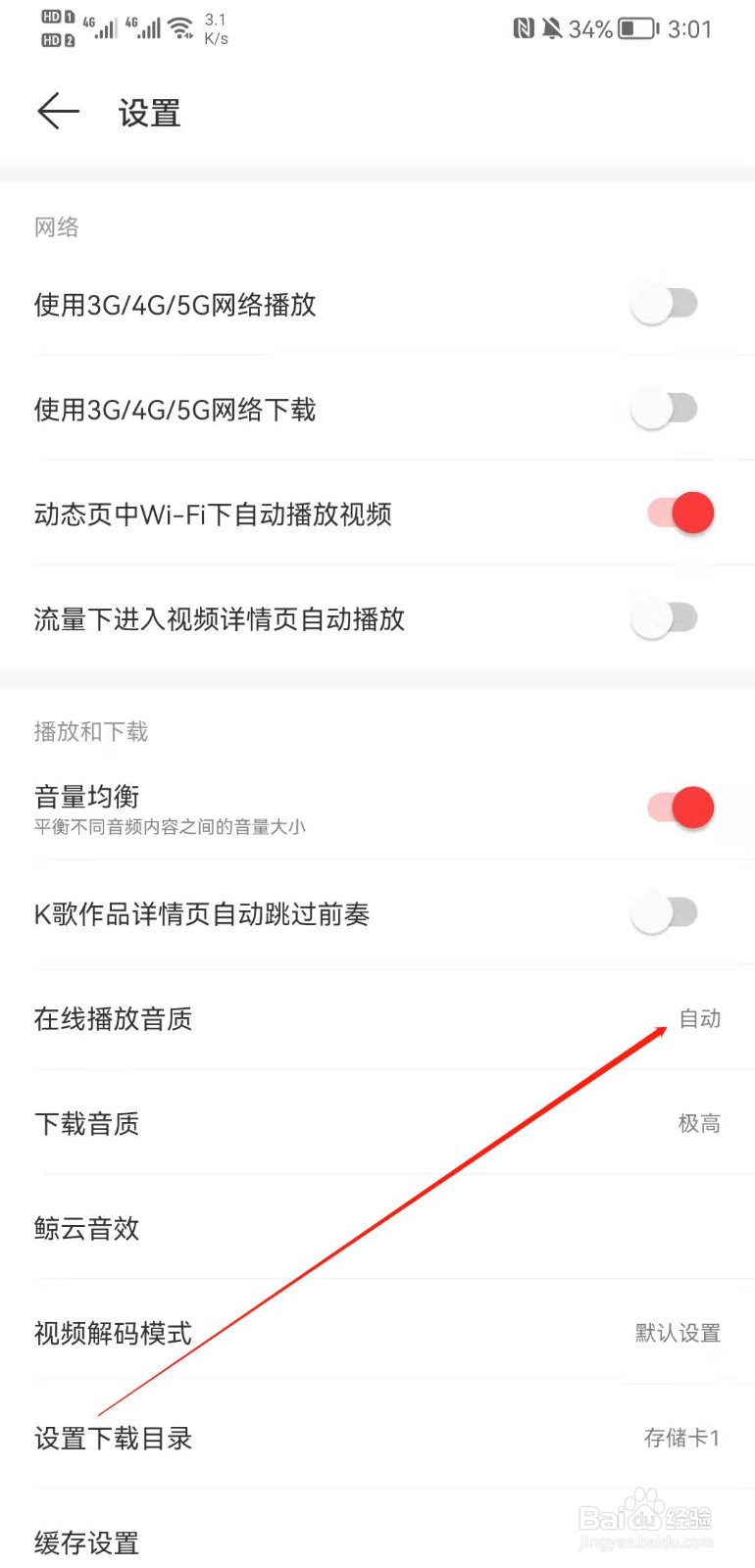
Task: Click the 3.1 K/s network speed indicator
Action: (215, 27)
